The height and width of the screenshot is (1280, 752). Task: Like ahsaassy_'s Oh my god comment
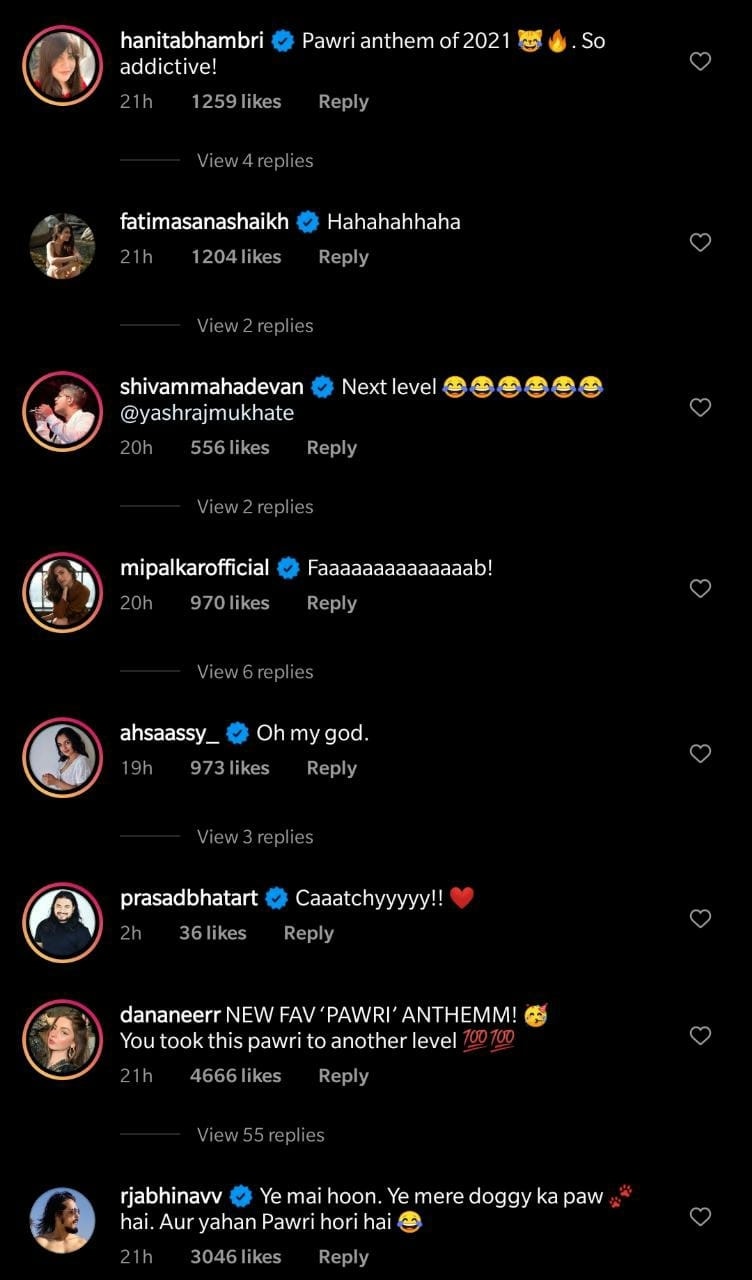(x=701, y=753)
